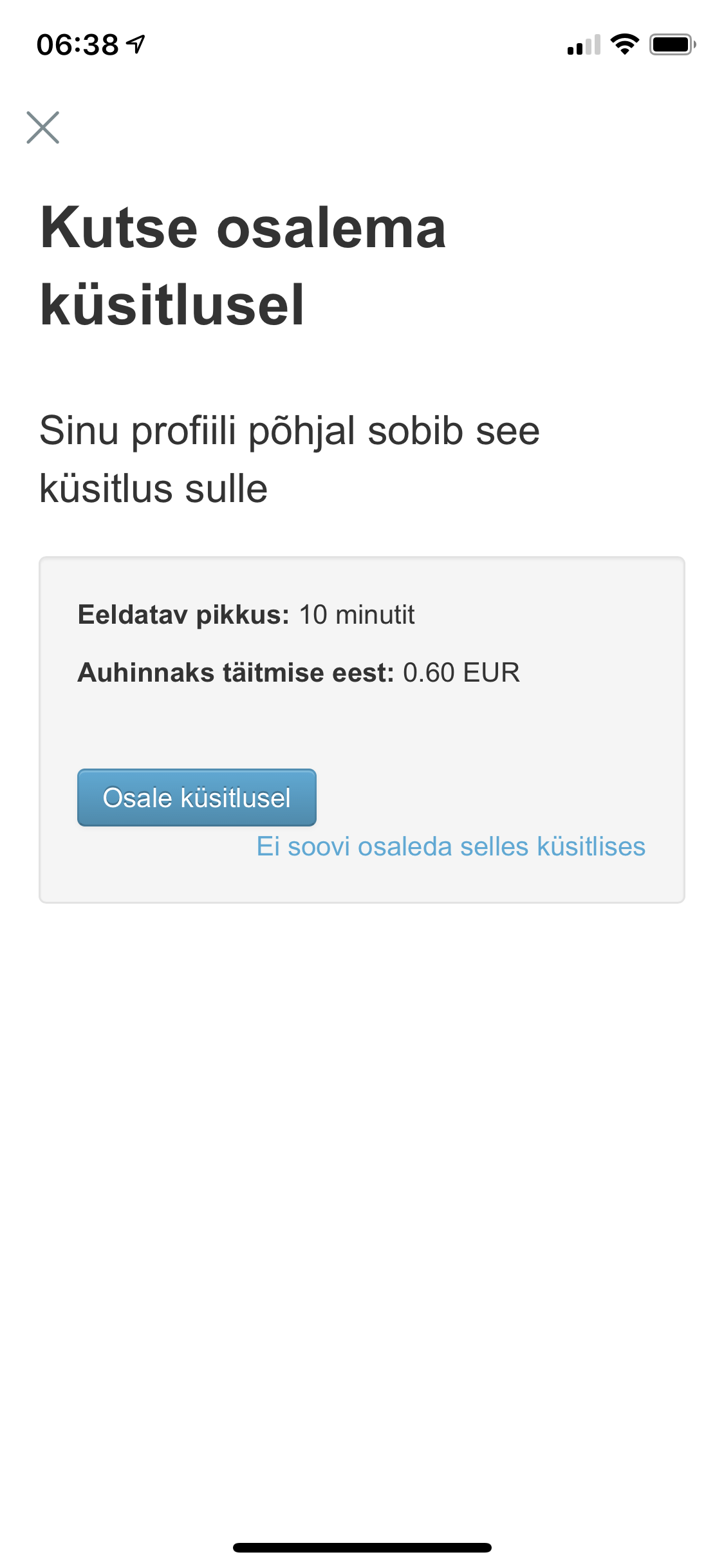Close the survey invitation screen
This screenshot has width=724, height=1568.
pos(43,127)
